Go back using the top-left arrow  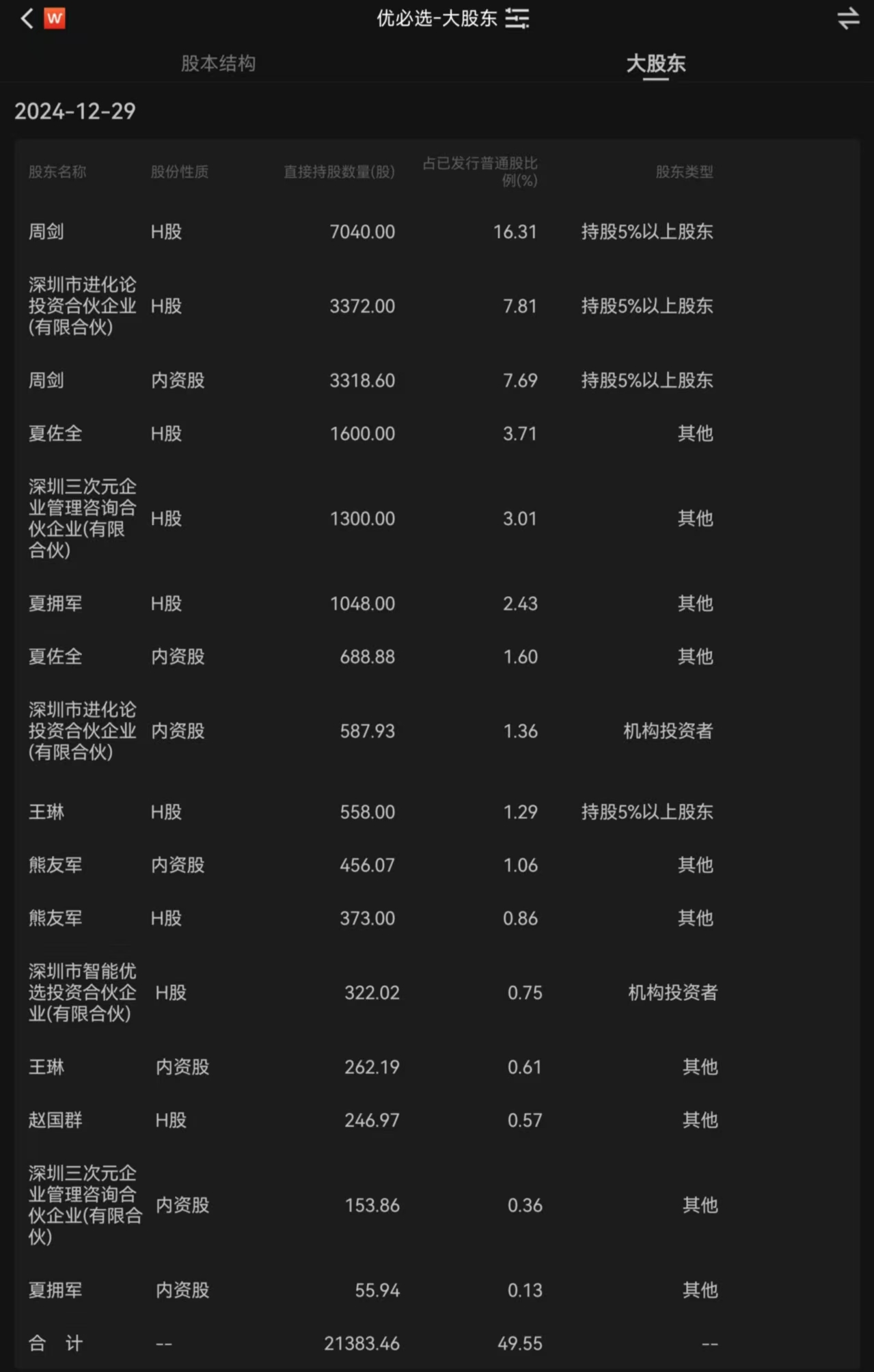point(27,18)
